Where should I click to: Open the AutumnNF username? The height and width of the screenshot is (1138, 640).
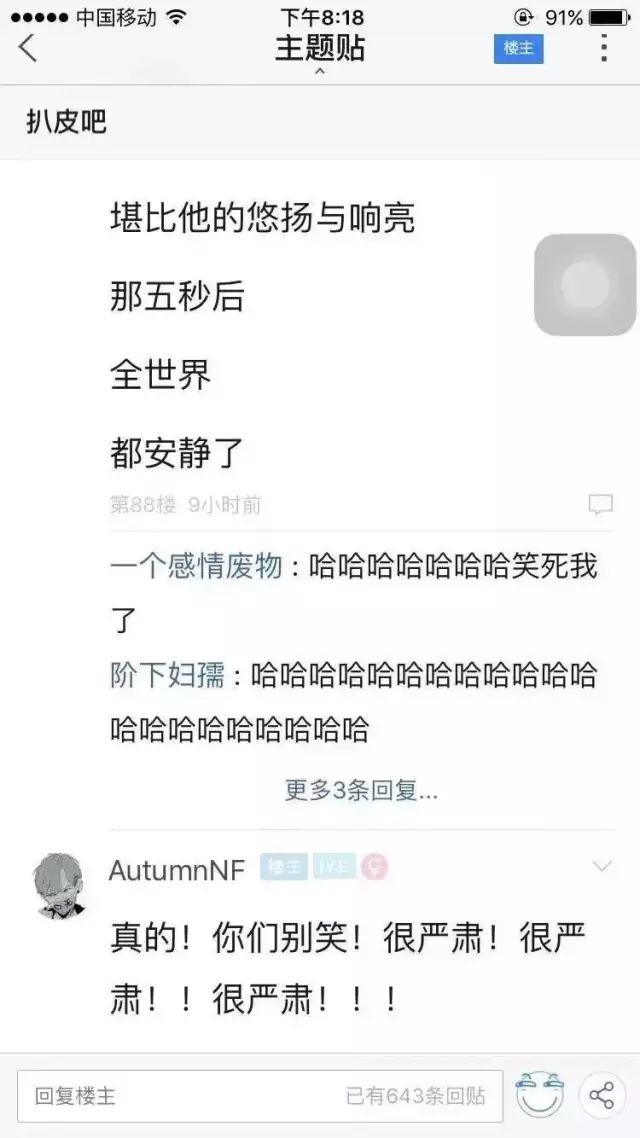coord(176,870)
